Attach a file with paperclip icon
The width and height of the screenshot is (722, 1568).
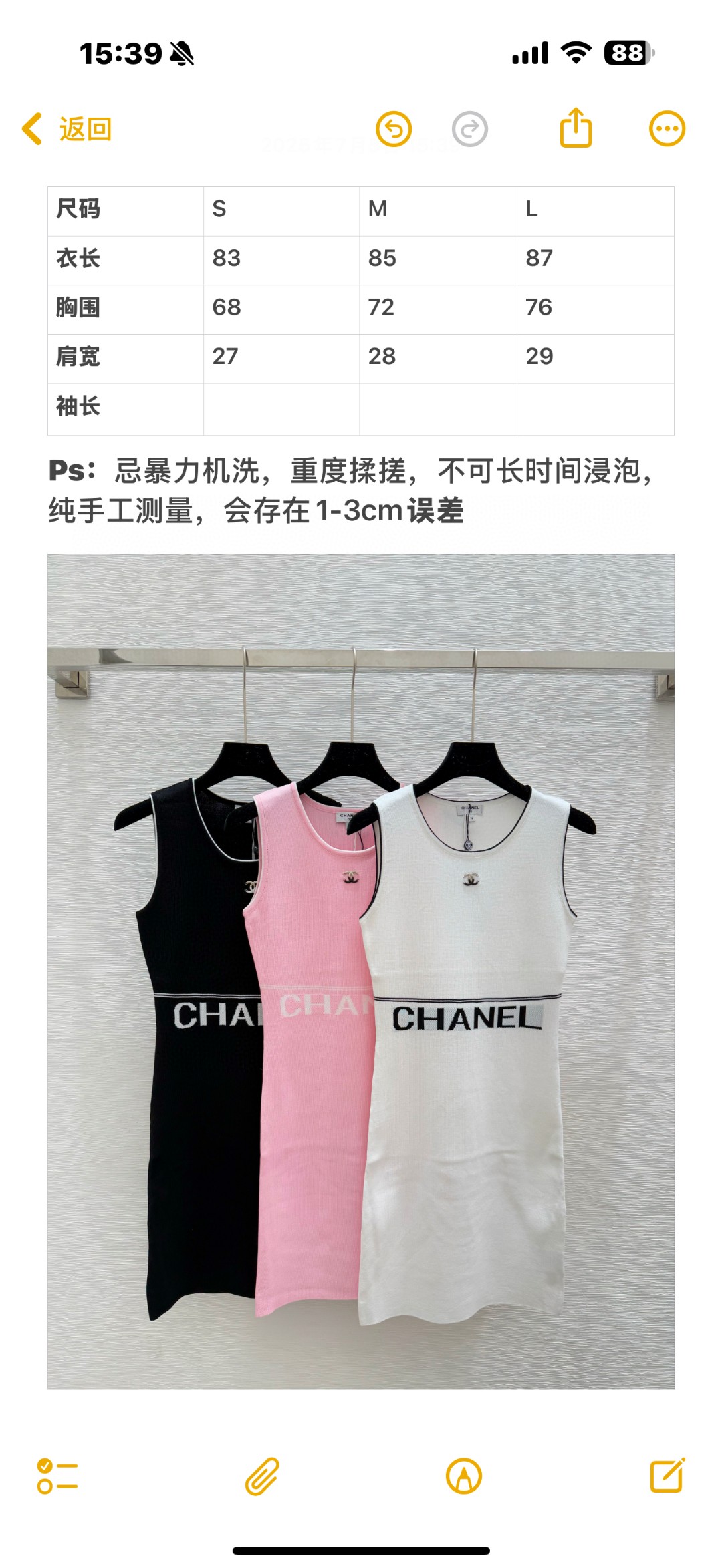tap(261, 1475)
